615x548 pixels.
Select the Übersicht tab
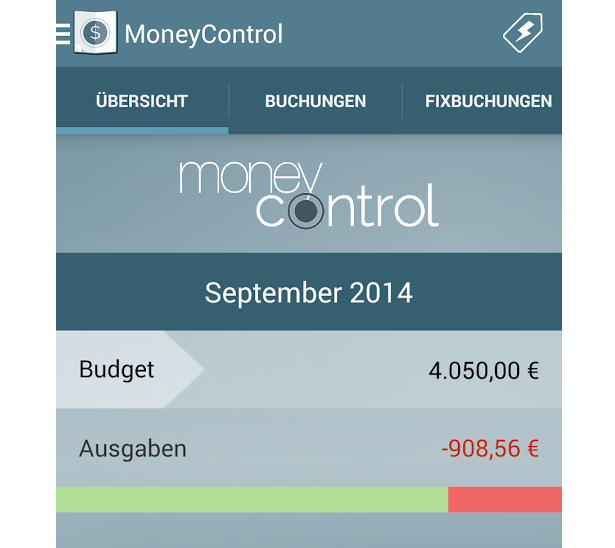pos(142,101)
